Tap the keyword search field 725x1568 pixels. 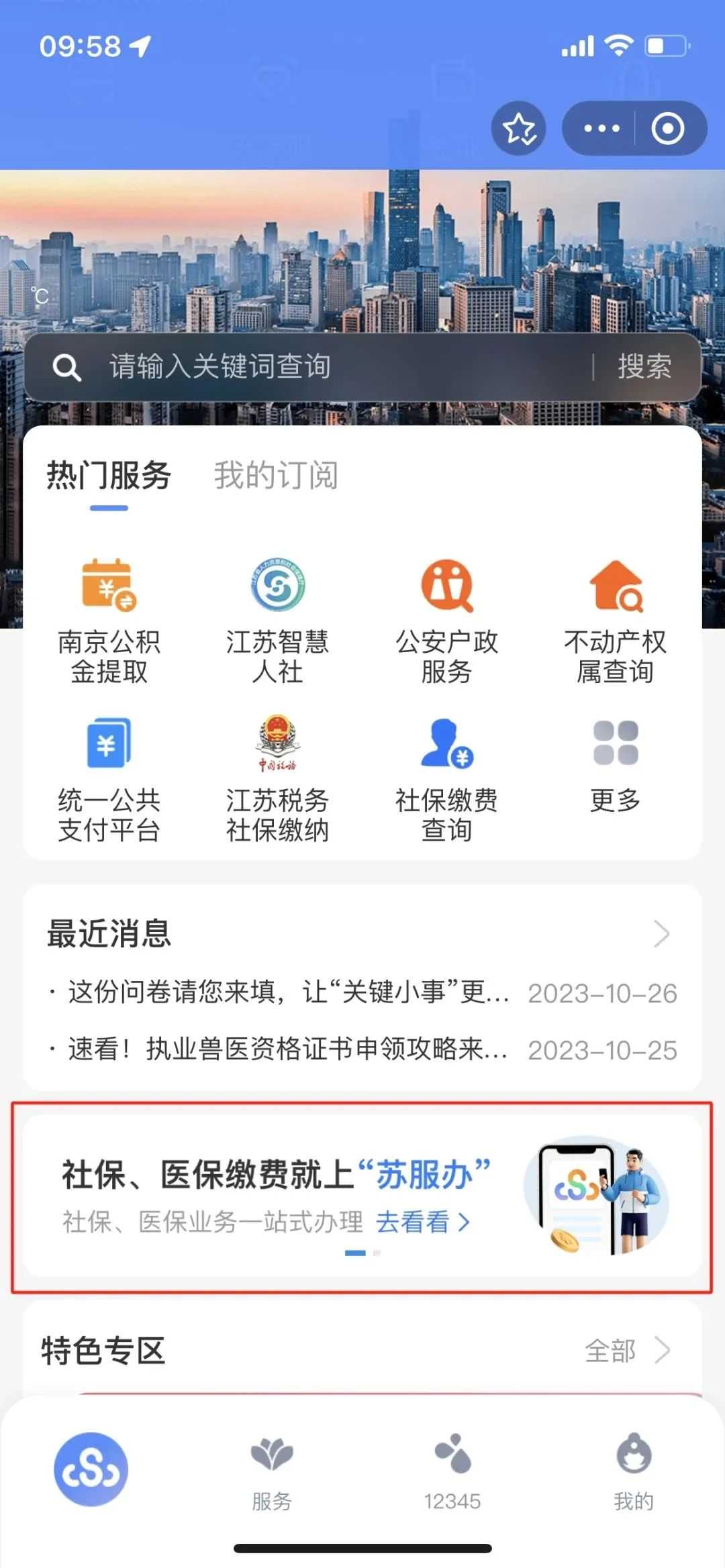336,367
